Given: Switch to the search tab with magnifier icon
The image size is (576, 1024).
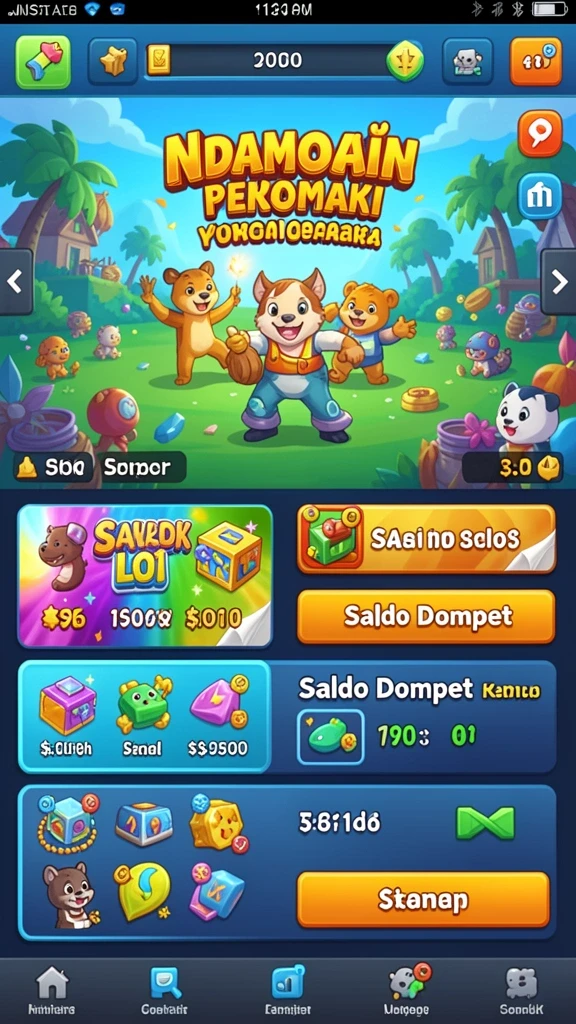Looking at the screenshot, I should tap(164, 990).
